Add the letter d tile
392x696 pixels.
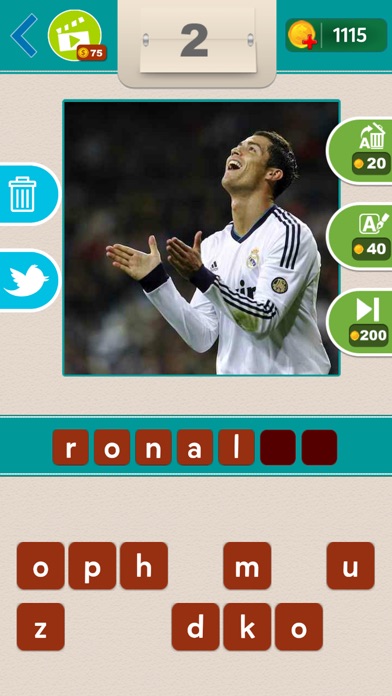(x=195, y=626)
